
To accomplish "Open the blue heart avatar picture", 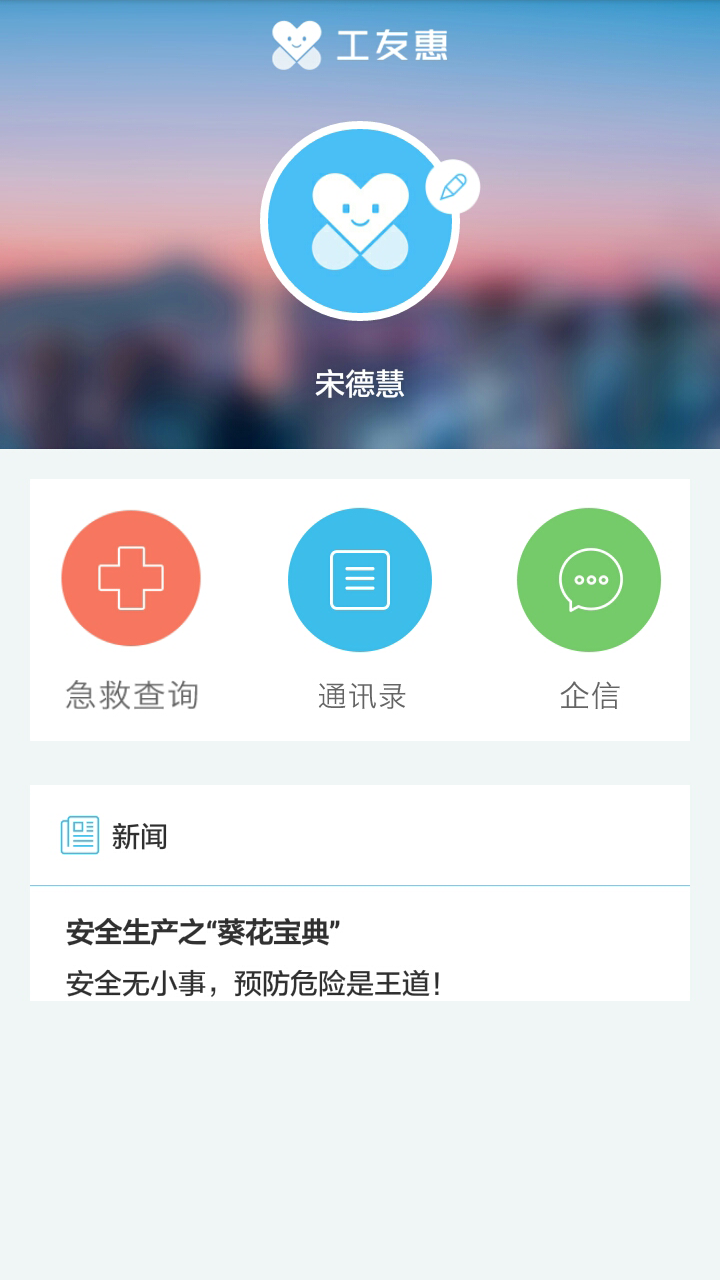I will click(360, 222).
